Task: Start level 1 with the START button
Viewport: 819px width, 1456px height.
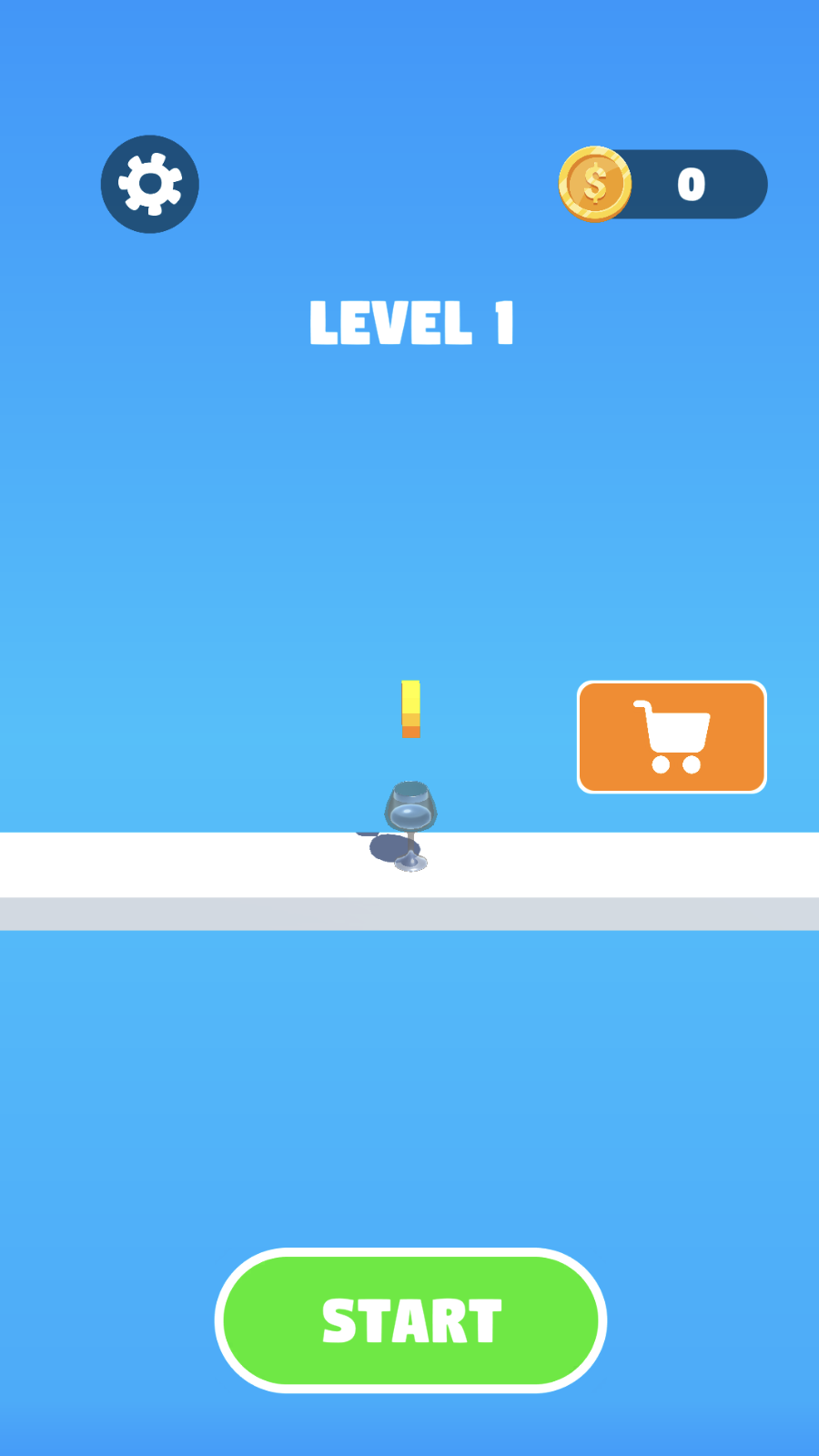Action: tap(410, 1320)
